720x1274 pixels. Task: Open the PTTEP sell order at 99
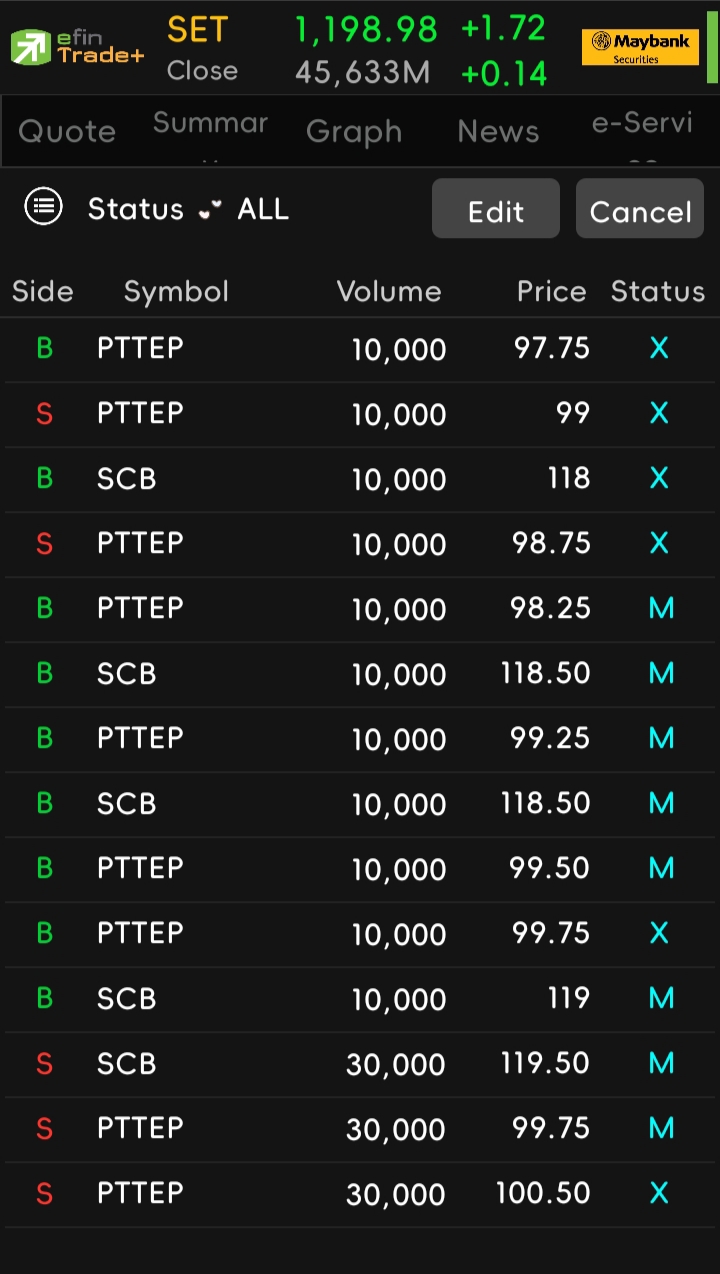pos(360,414)
